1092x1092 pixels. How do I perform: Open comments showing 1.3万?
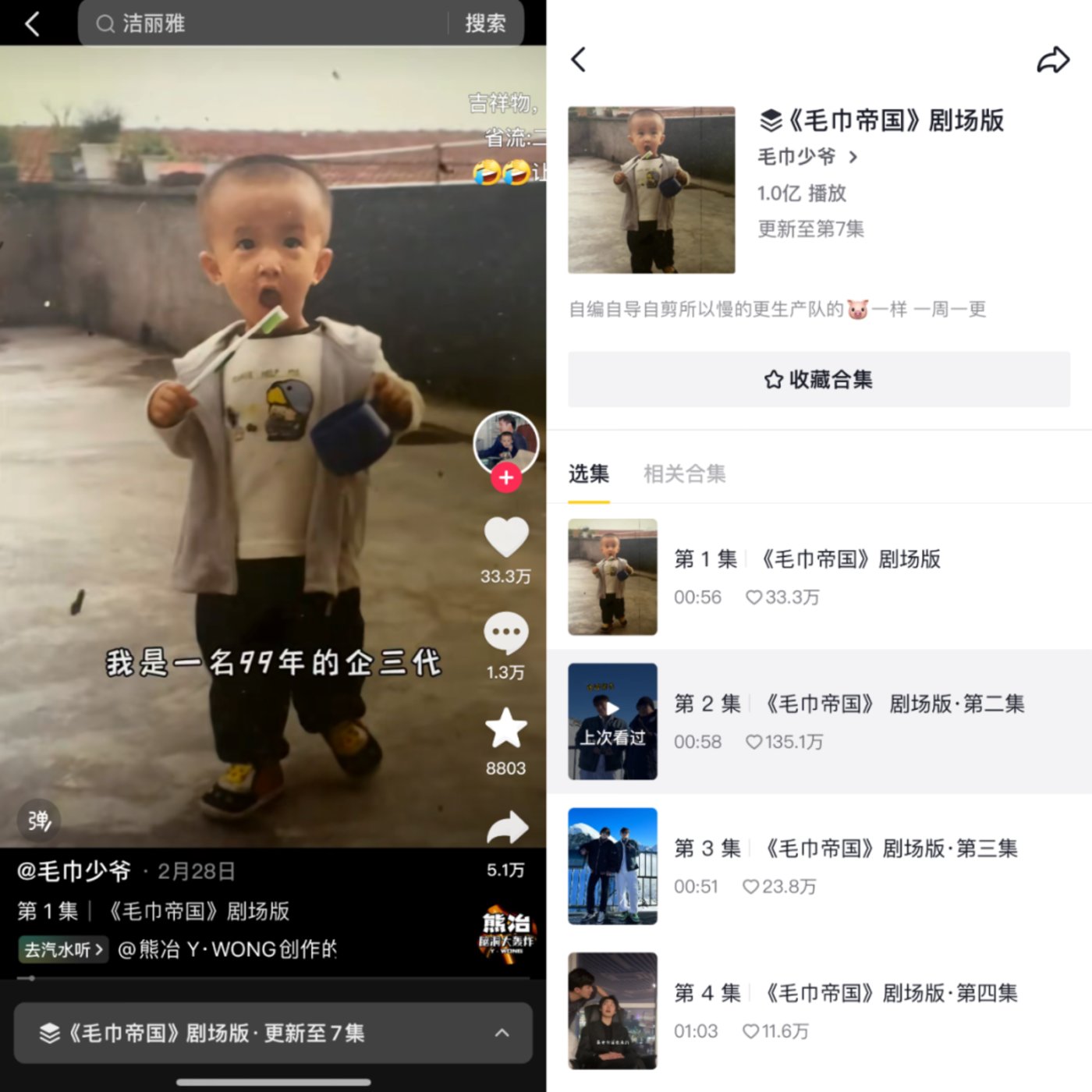click(506, 633)
